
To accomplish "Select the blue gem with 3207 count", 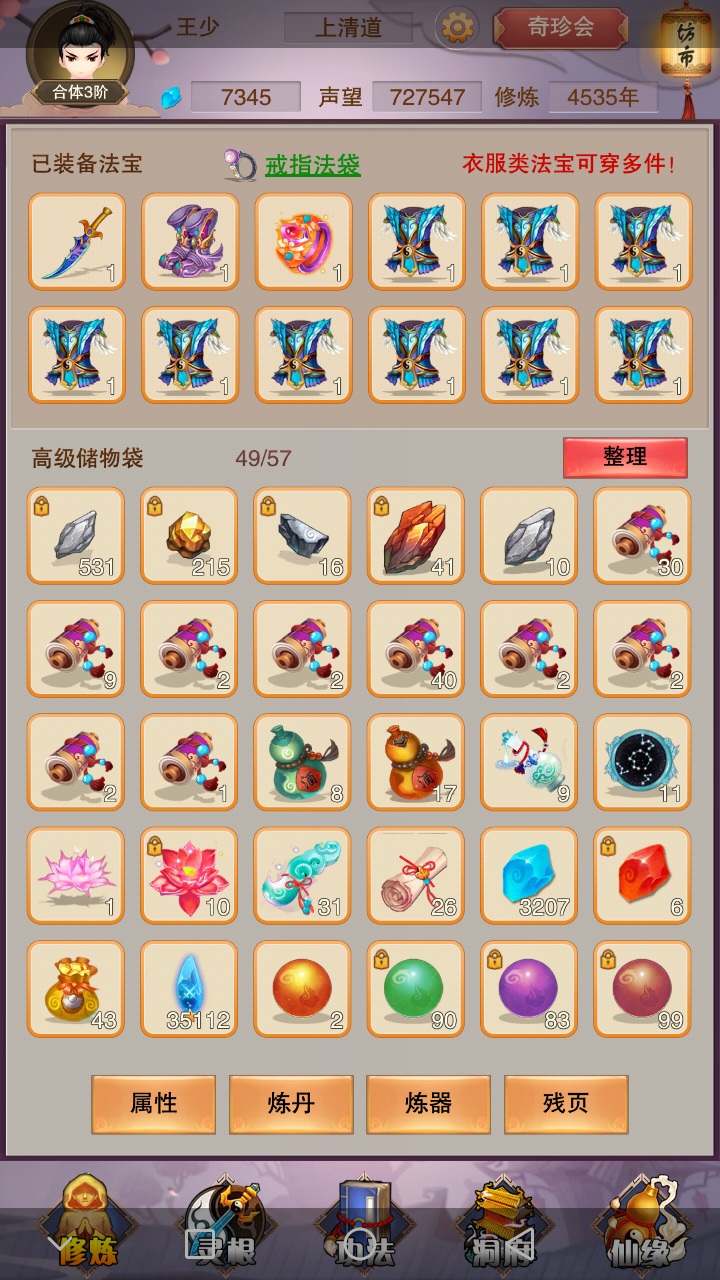I will (529, 875).
